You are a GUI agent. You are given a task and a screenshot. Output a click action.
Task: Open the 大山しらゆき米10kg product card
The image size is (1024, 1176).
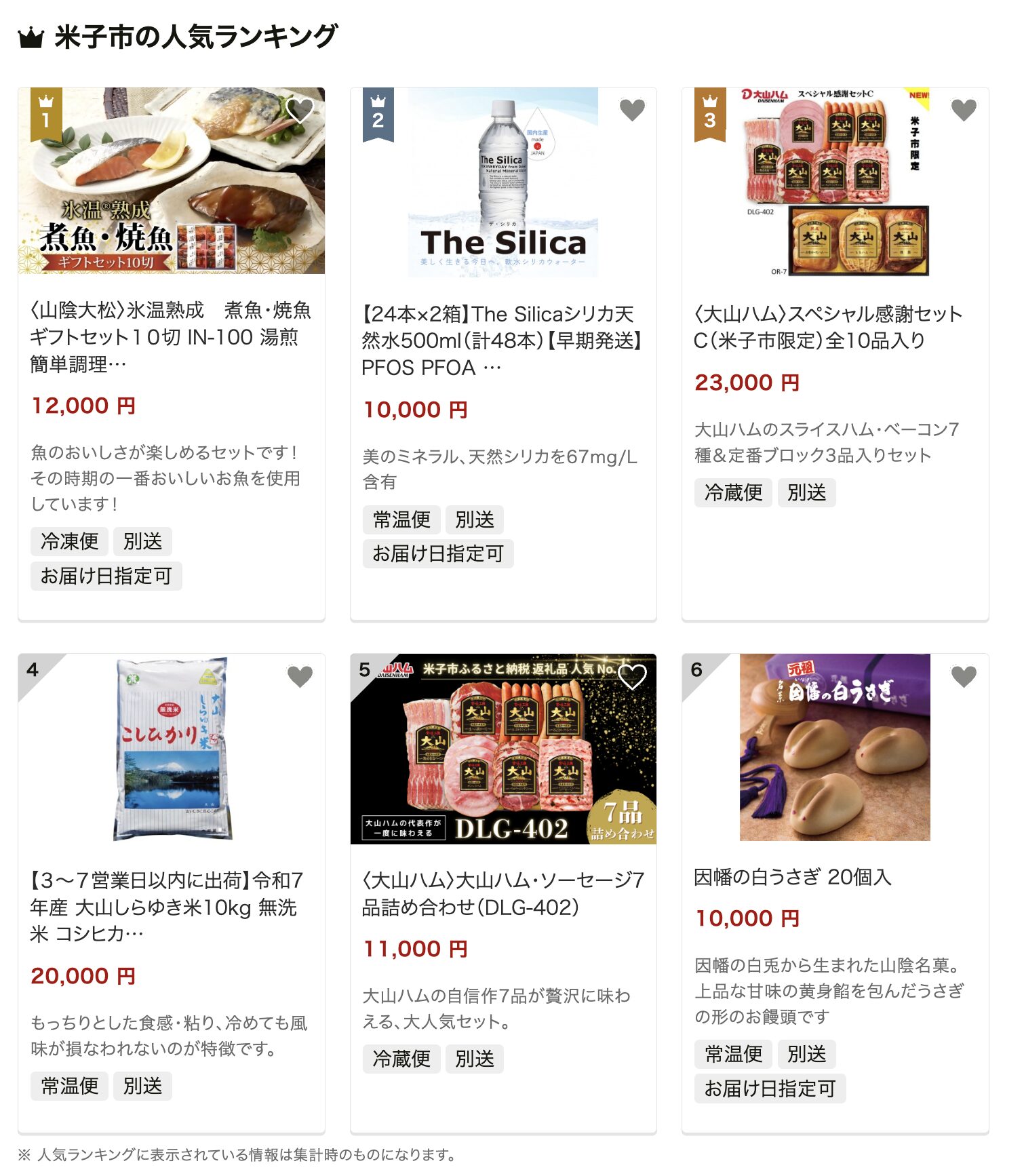point(166,907)
